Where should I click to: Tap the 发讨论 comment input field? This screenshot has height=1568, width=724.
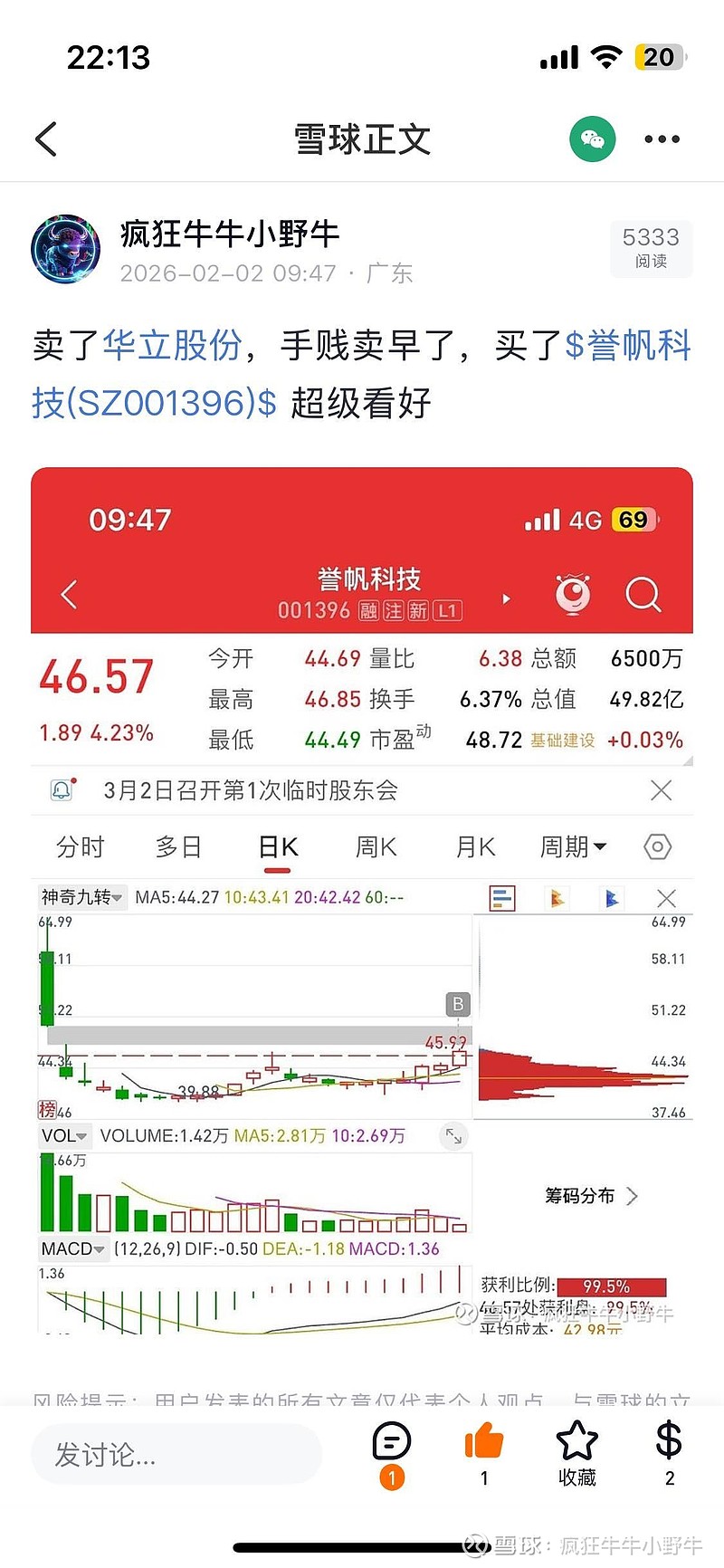(176, 1456)
